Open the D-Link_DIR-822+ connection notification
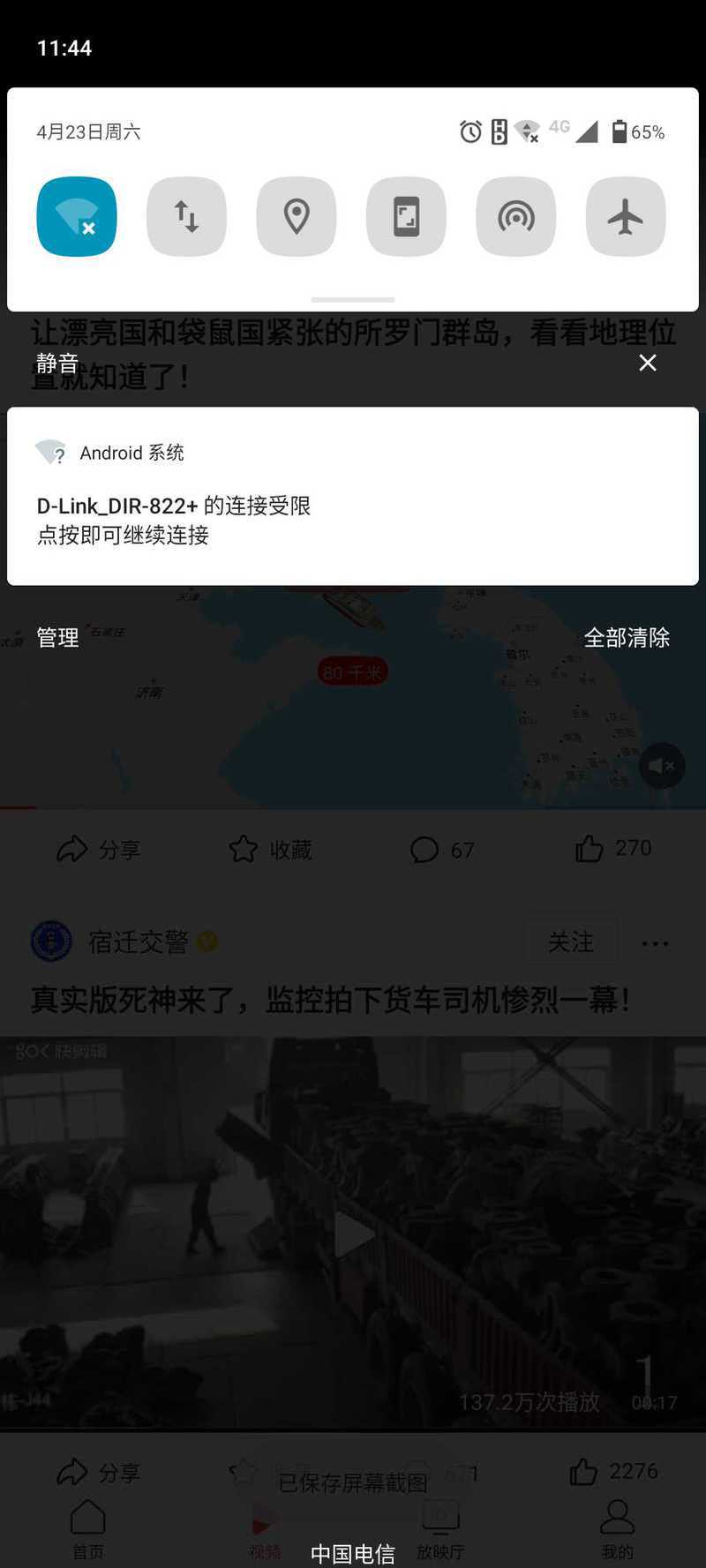Screen dimensions: 706x1568 [x=353, y=496]
